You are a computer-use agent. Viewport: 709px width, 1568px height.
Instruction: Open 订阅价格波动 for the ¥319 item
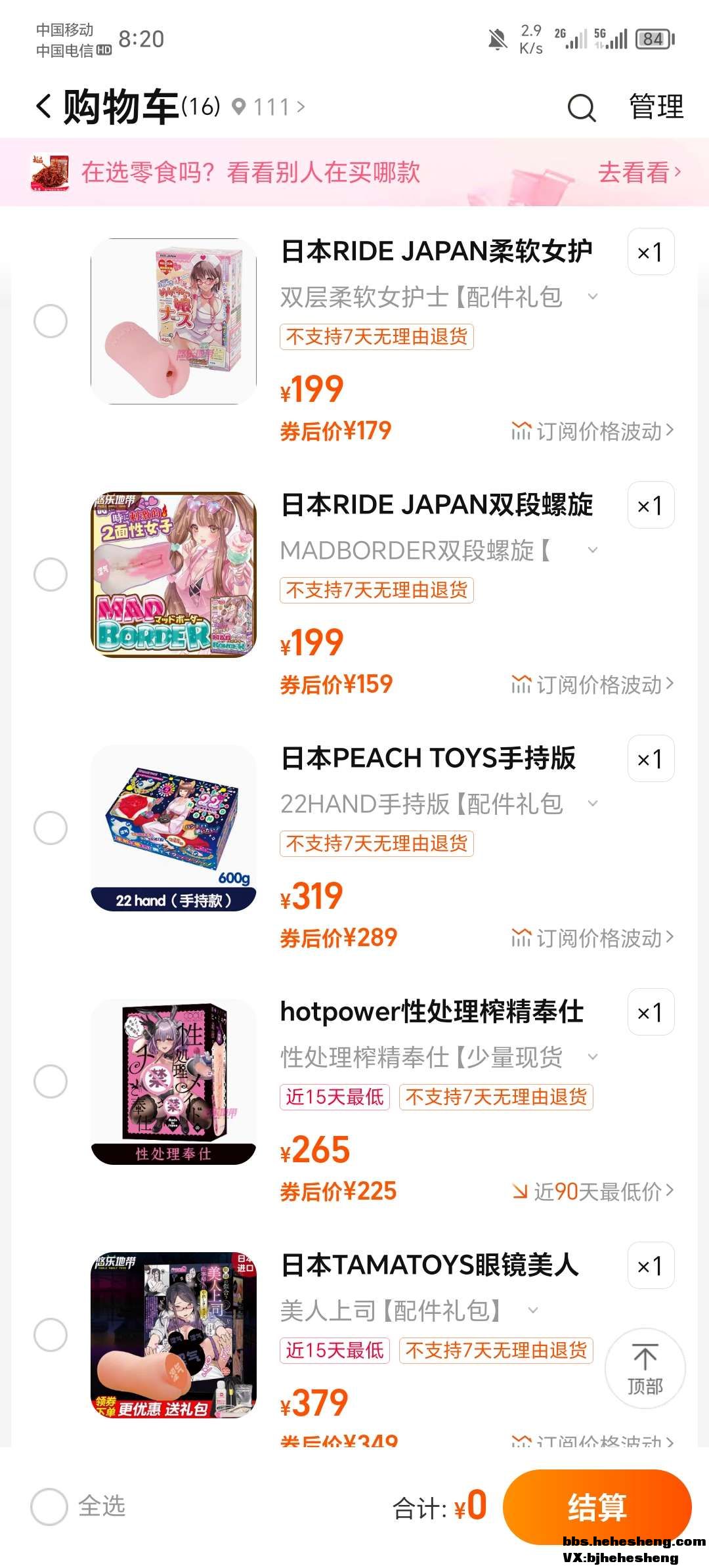click(593, 938)
